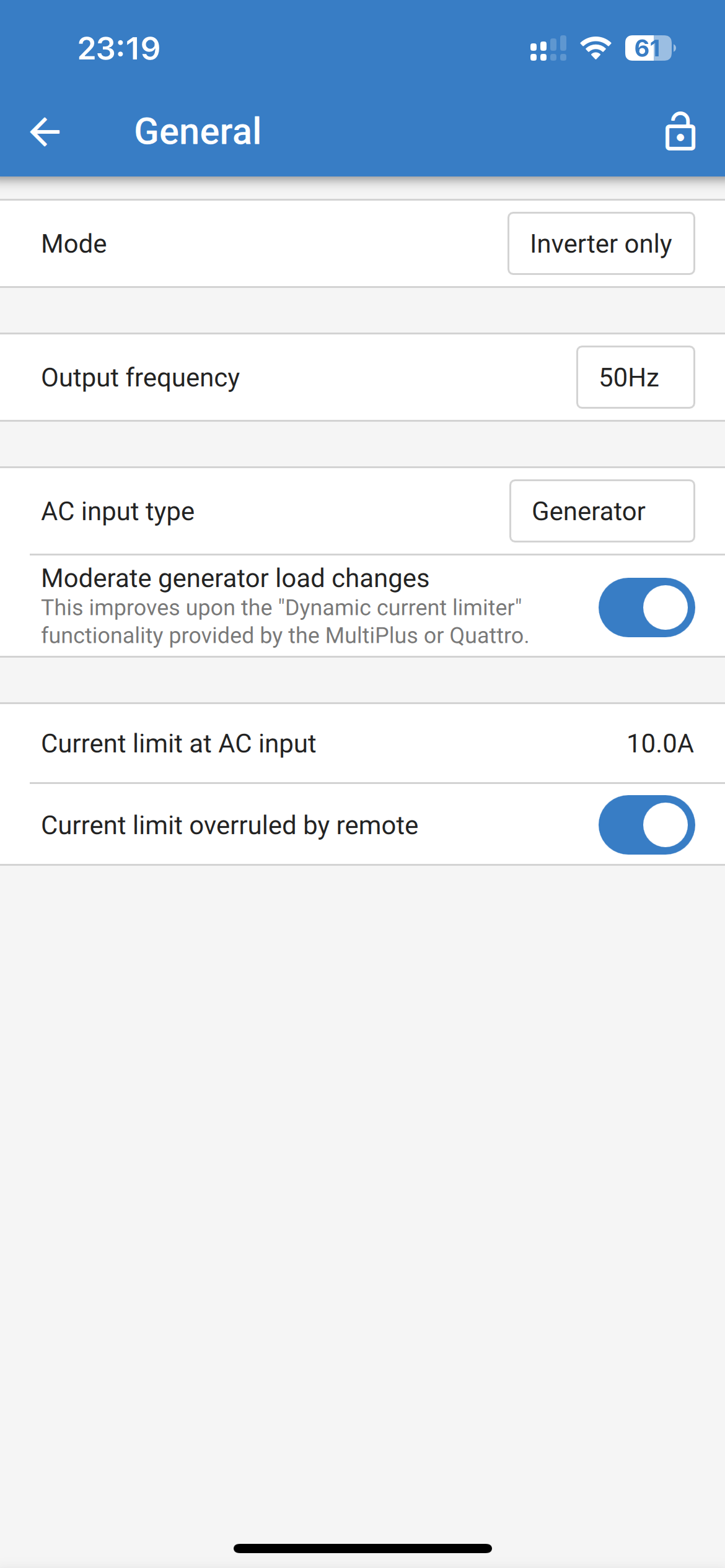Select a different AC input type
The height and width of the screenshot is (1568, 725).
[x=601, y=512]
